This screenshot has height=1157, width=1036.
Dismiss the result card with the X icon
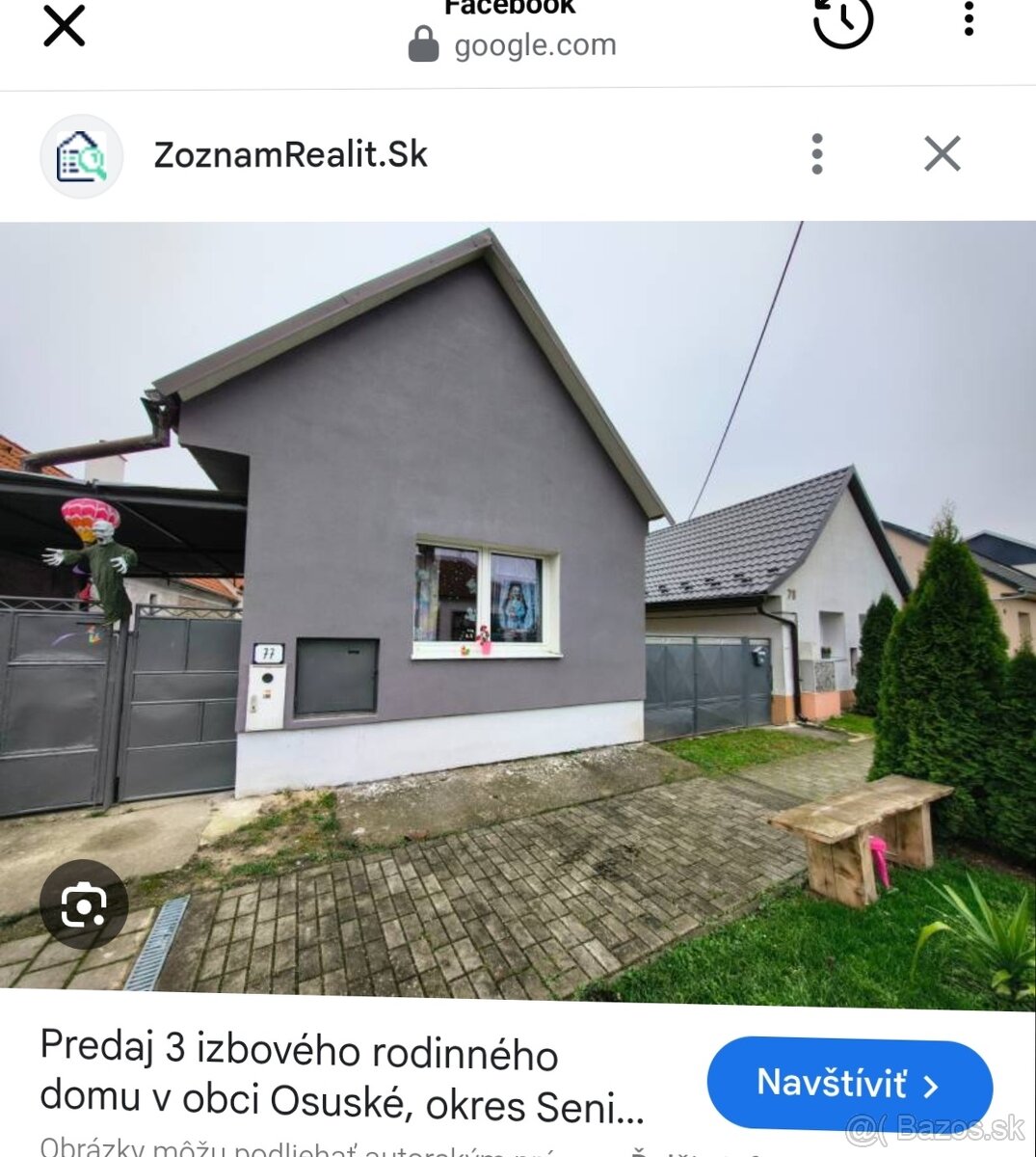tap(941, 152)
